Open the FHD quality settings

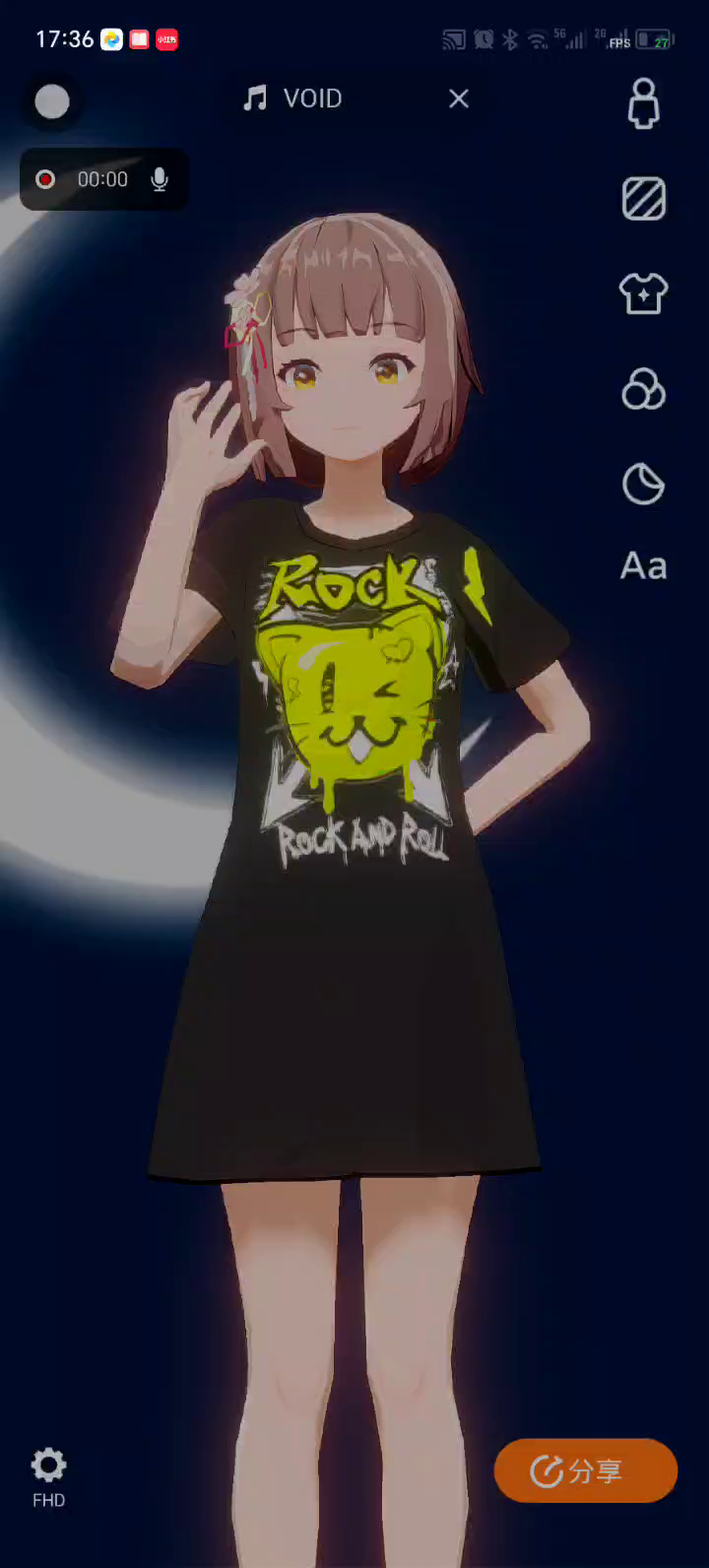48,1477
